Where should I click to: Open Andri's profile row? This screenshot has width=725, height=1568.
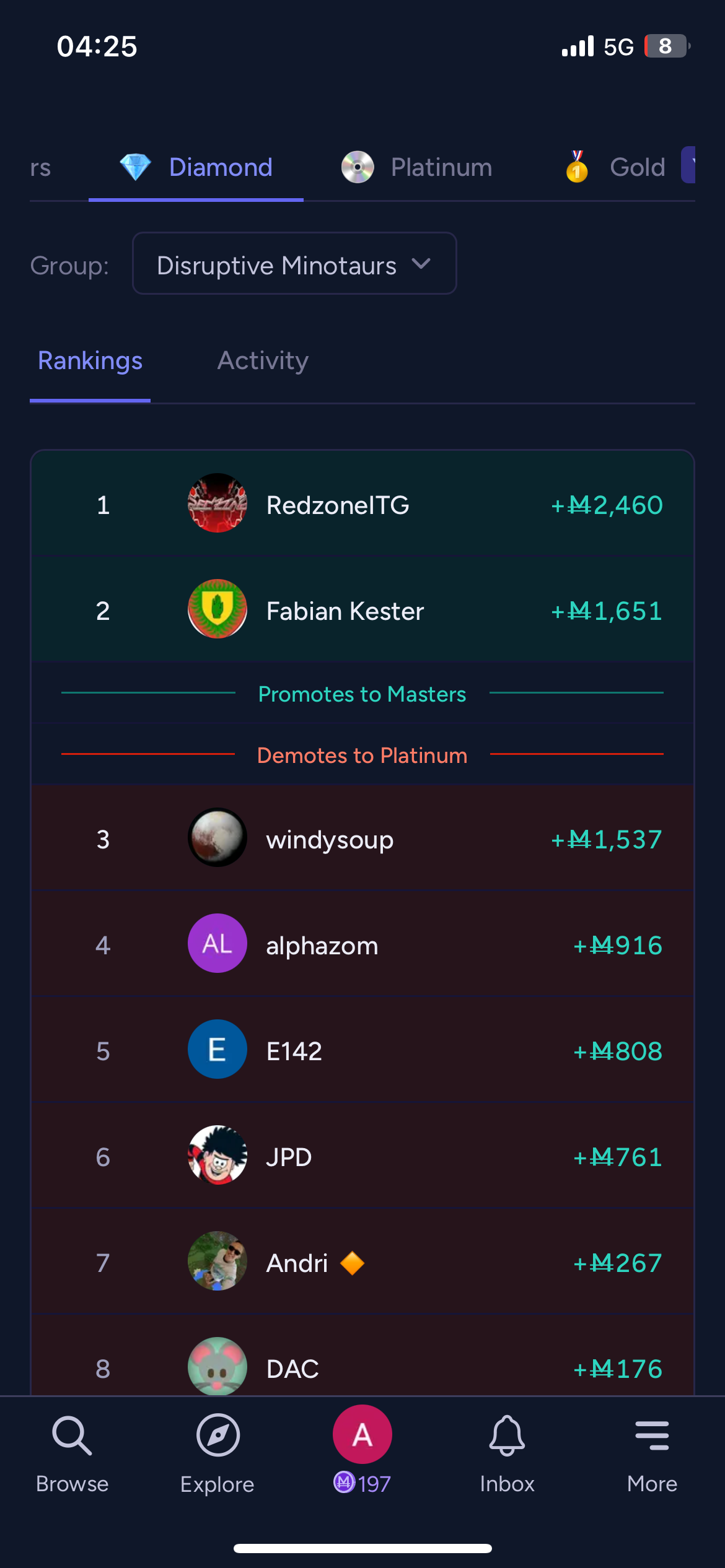[x=362, y=1263]
